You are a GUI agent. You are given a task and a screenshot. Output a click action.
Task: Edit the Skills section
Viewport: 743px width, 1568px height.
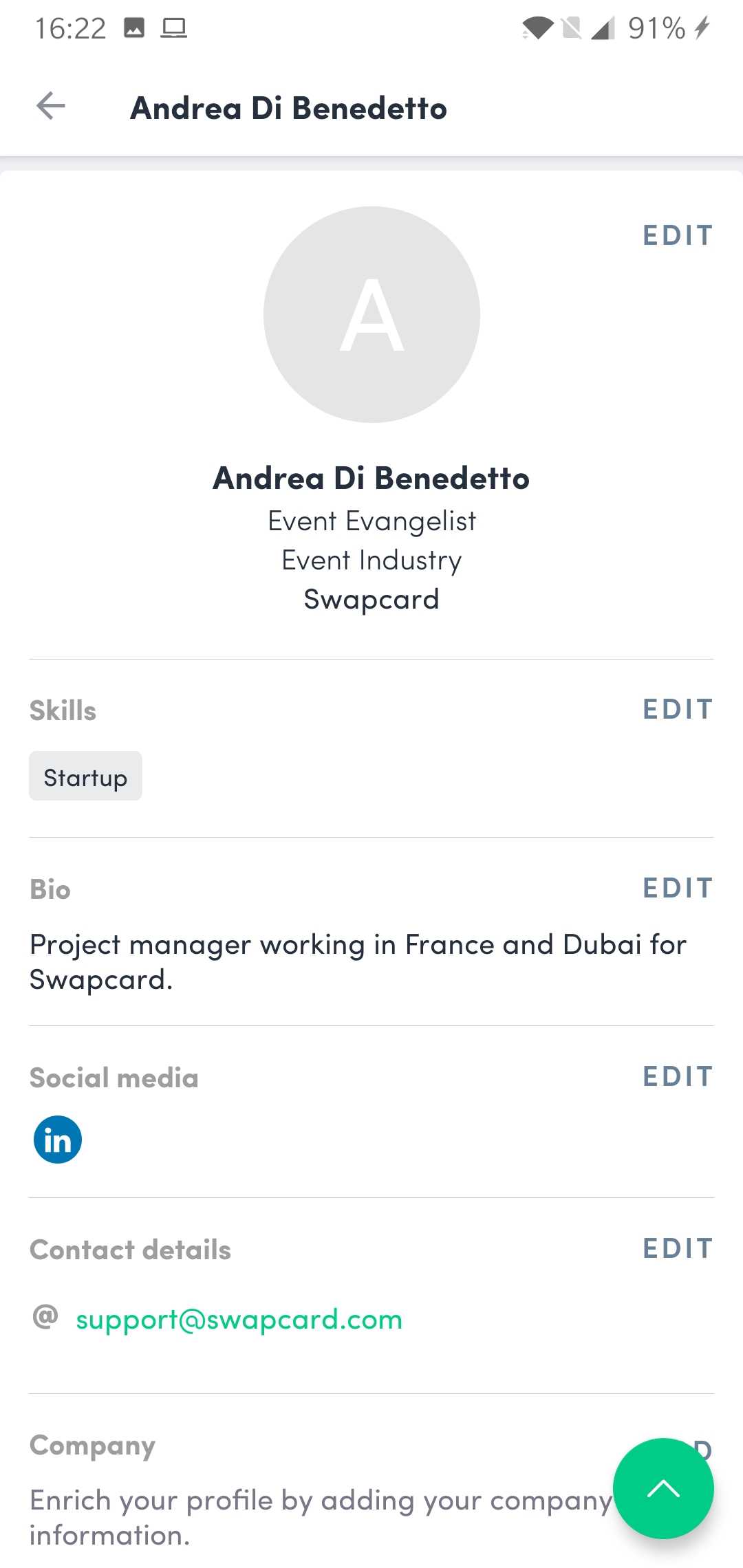(x=678, y=709)
